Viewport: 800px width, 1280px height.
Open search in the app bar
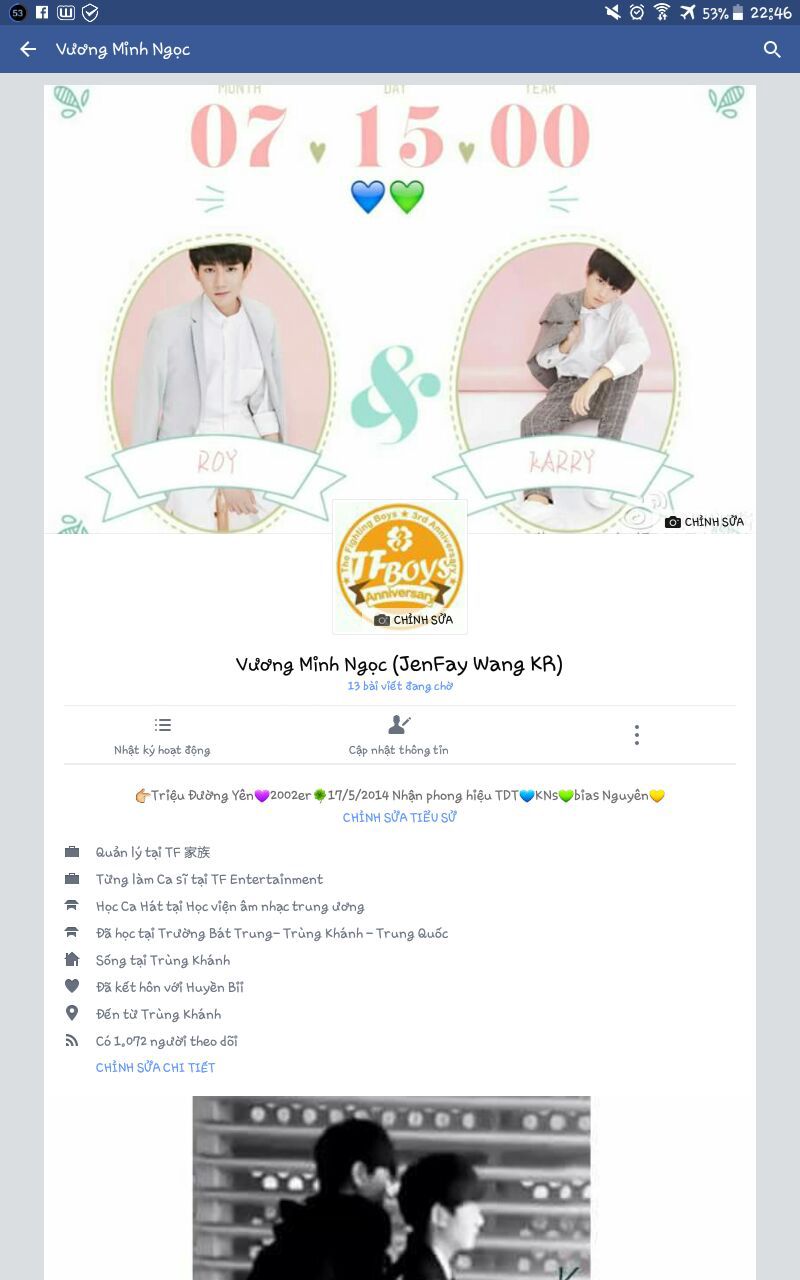pos(772,49)
